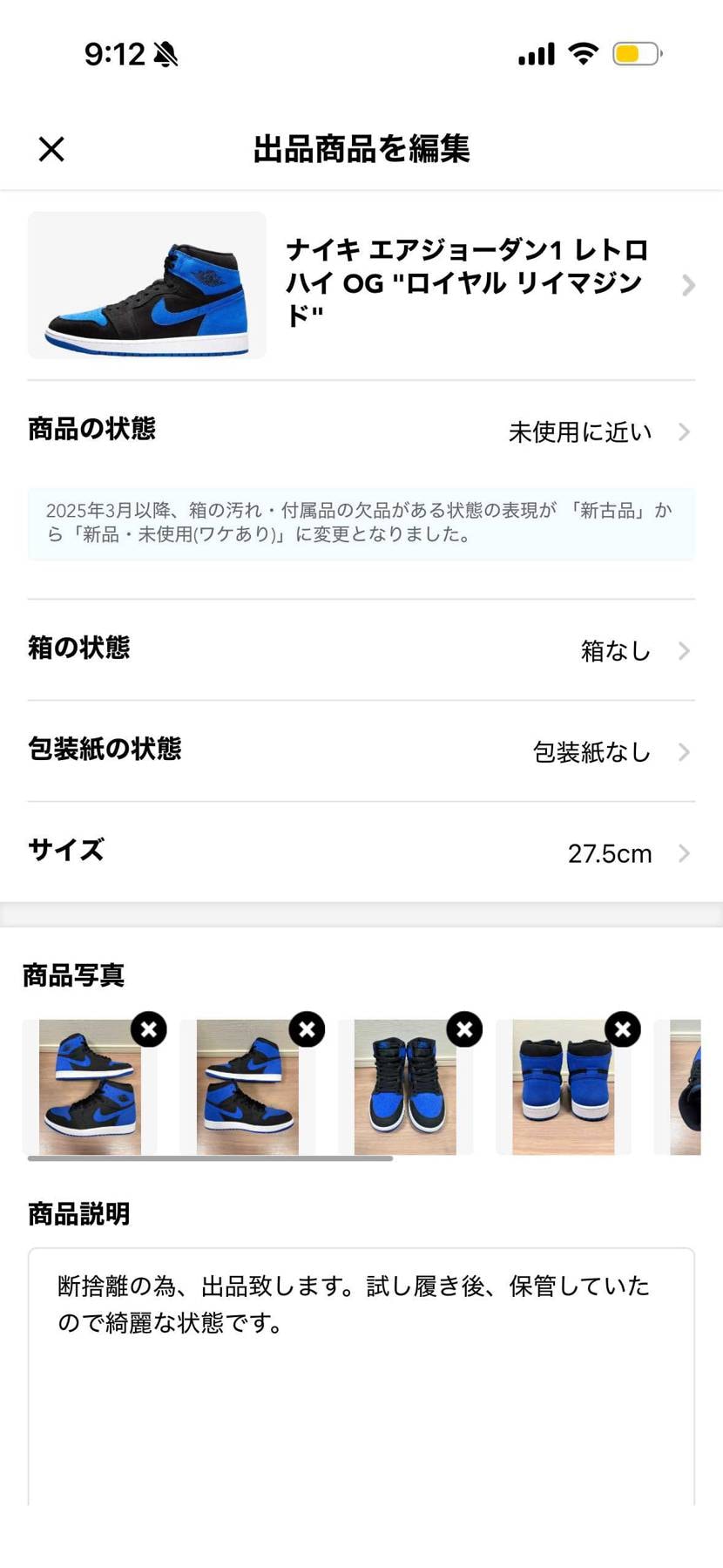Delete the second angled sneaker photo

coord(307,1029)
